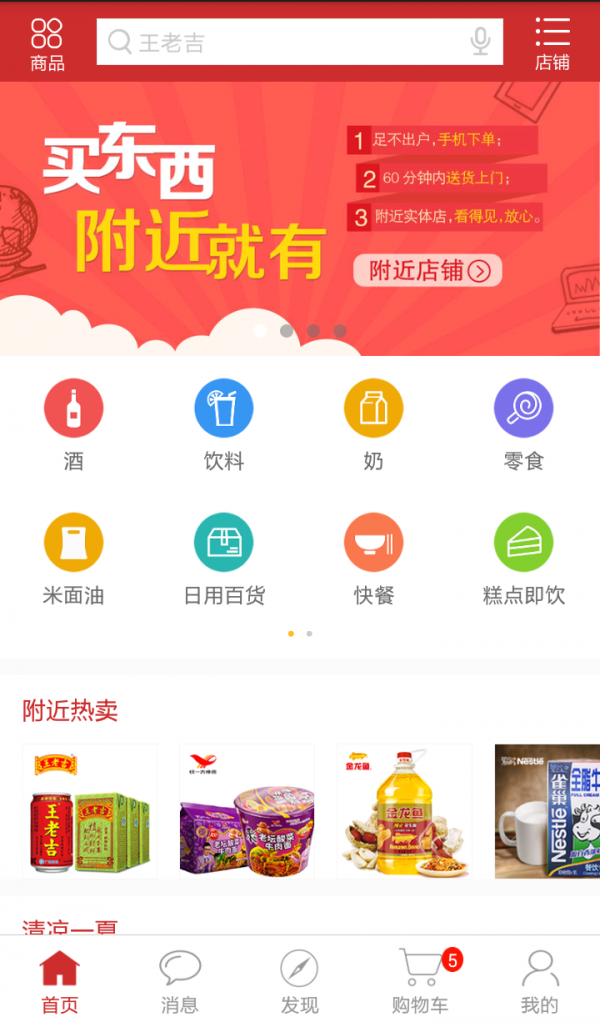Browse the 酒 category
This screenshot has height=1027, width=600.
pos(73,425)
